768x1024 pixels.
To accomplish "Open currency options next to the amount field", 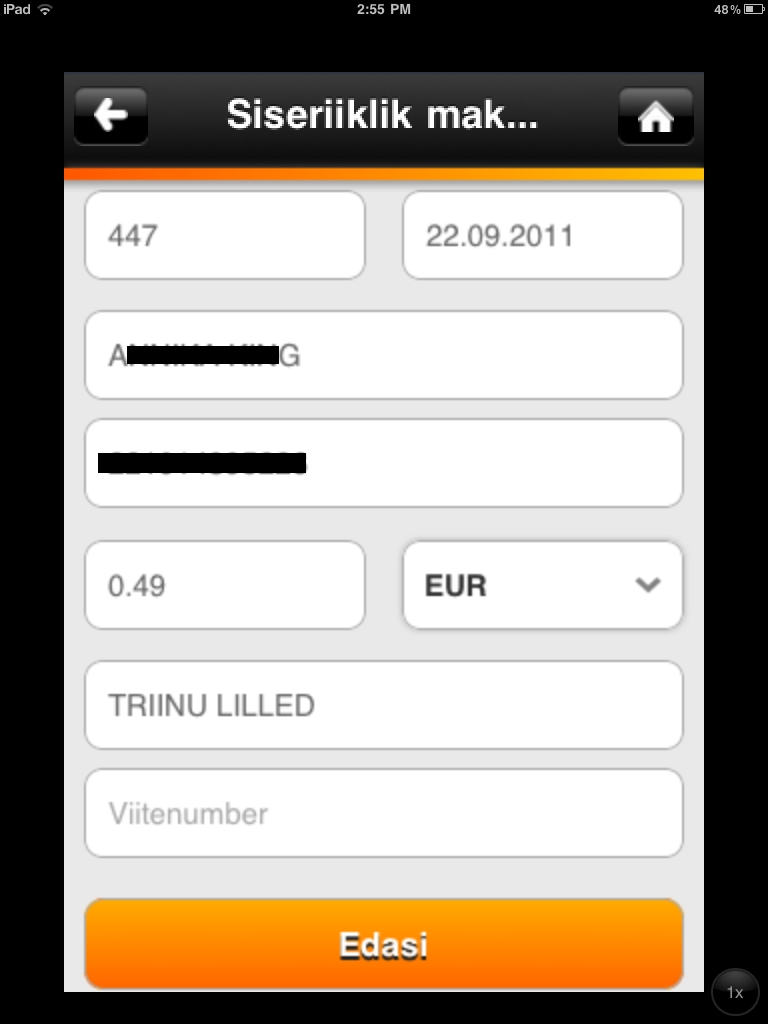I will (542, 585).
